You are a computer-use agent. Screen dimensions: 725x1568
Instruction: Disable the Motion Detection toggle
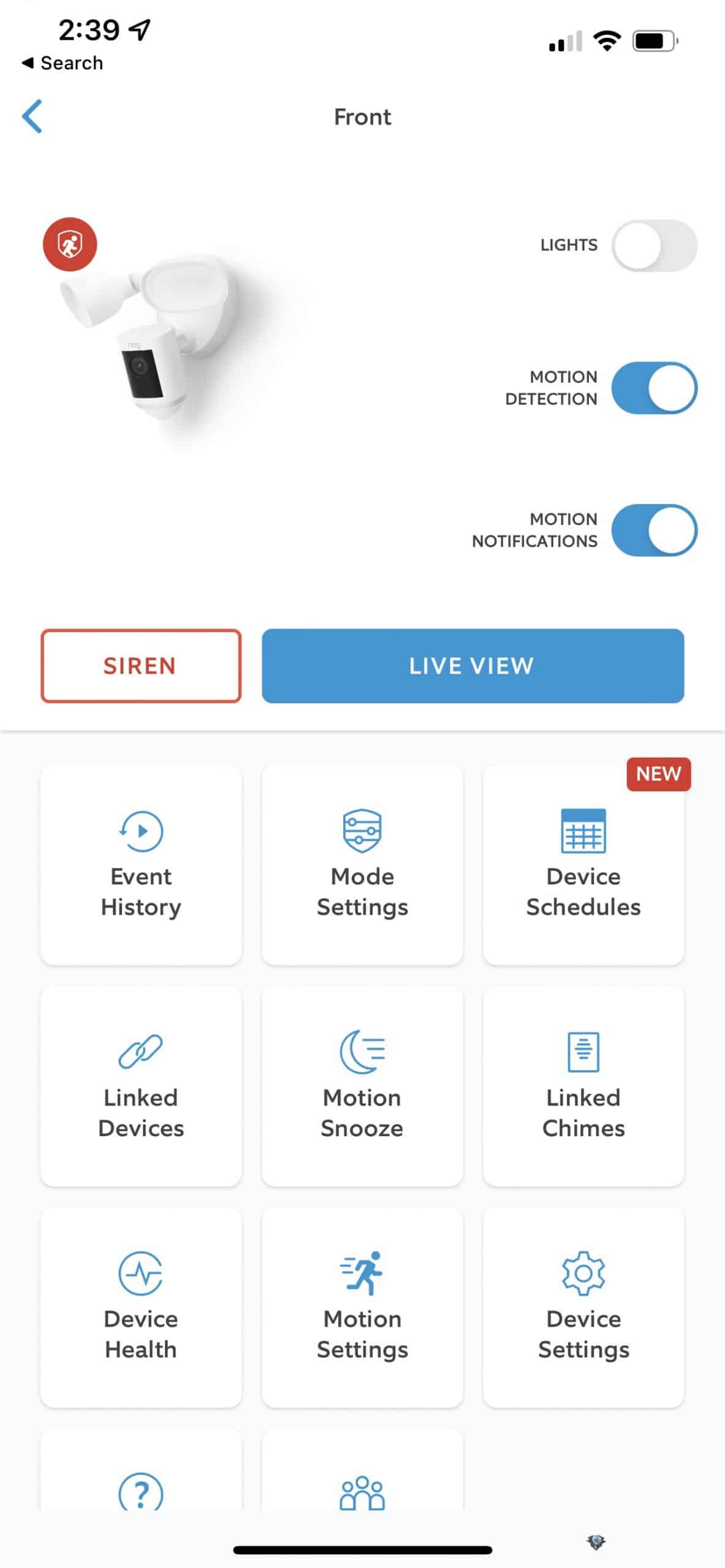654,388
